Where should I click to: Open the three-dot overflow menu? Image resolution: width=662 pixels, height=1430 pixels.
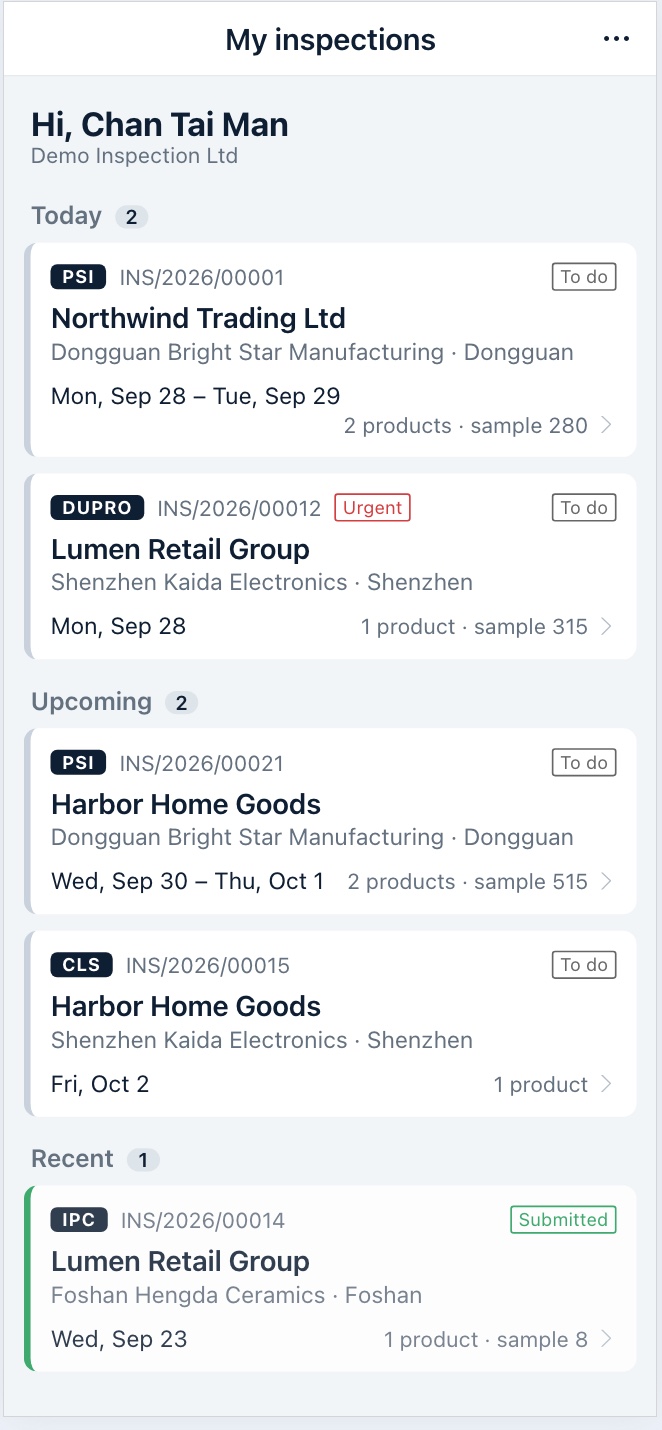click(616, 39)
